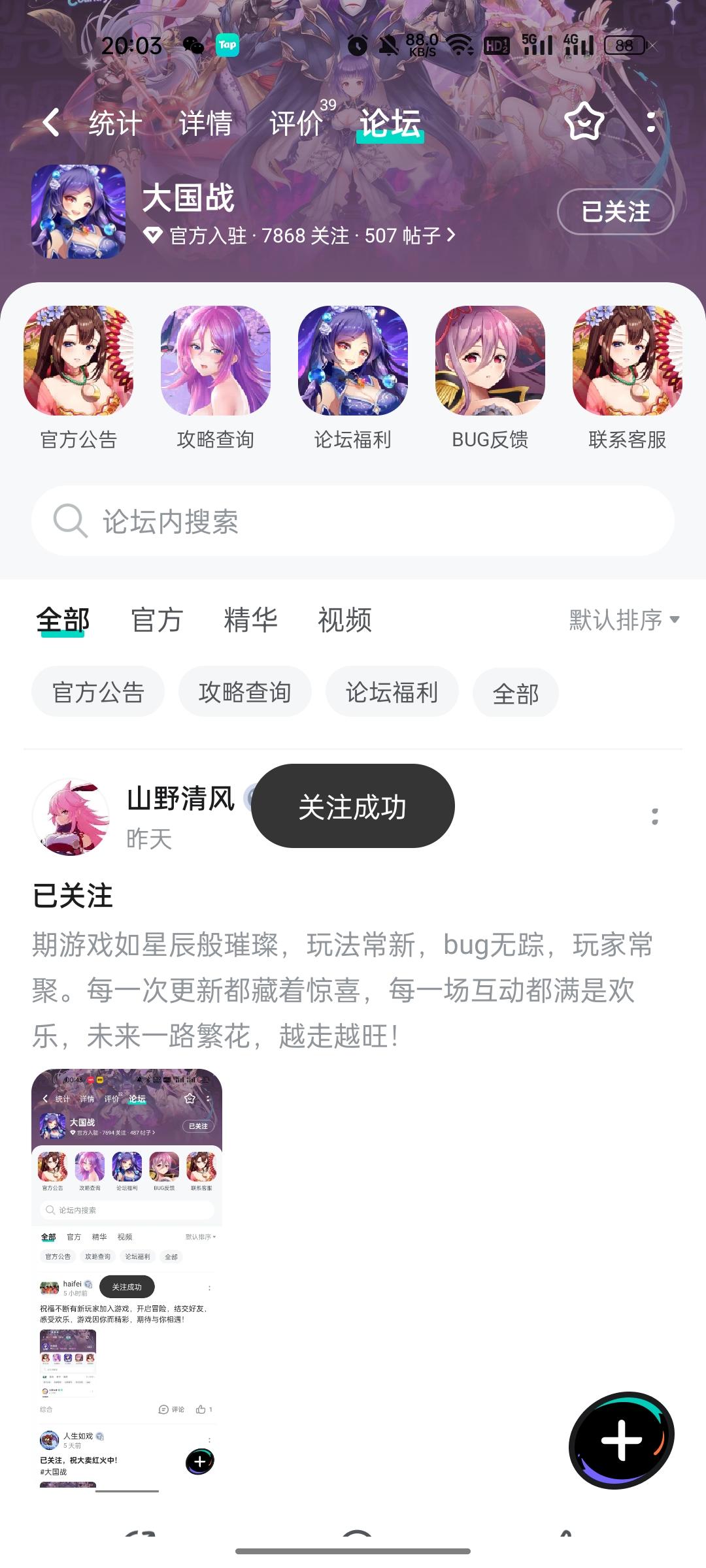
Task: Expand the 默认排序 sort dropdown
Action: 624,619
